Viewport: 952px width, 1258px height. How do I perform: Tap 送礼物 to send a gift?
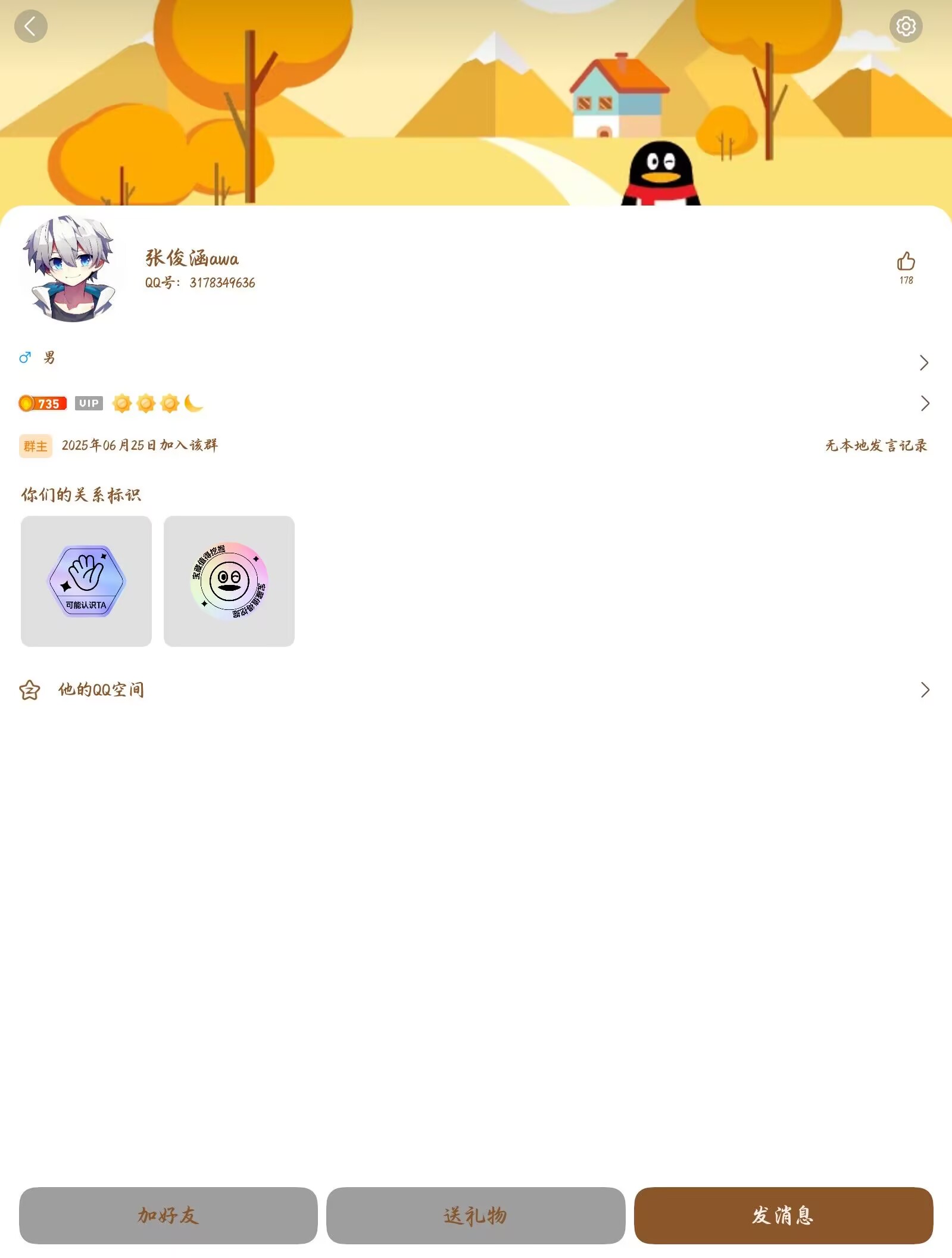point(475,1215)
